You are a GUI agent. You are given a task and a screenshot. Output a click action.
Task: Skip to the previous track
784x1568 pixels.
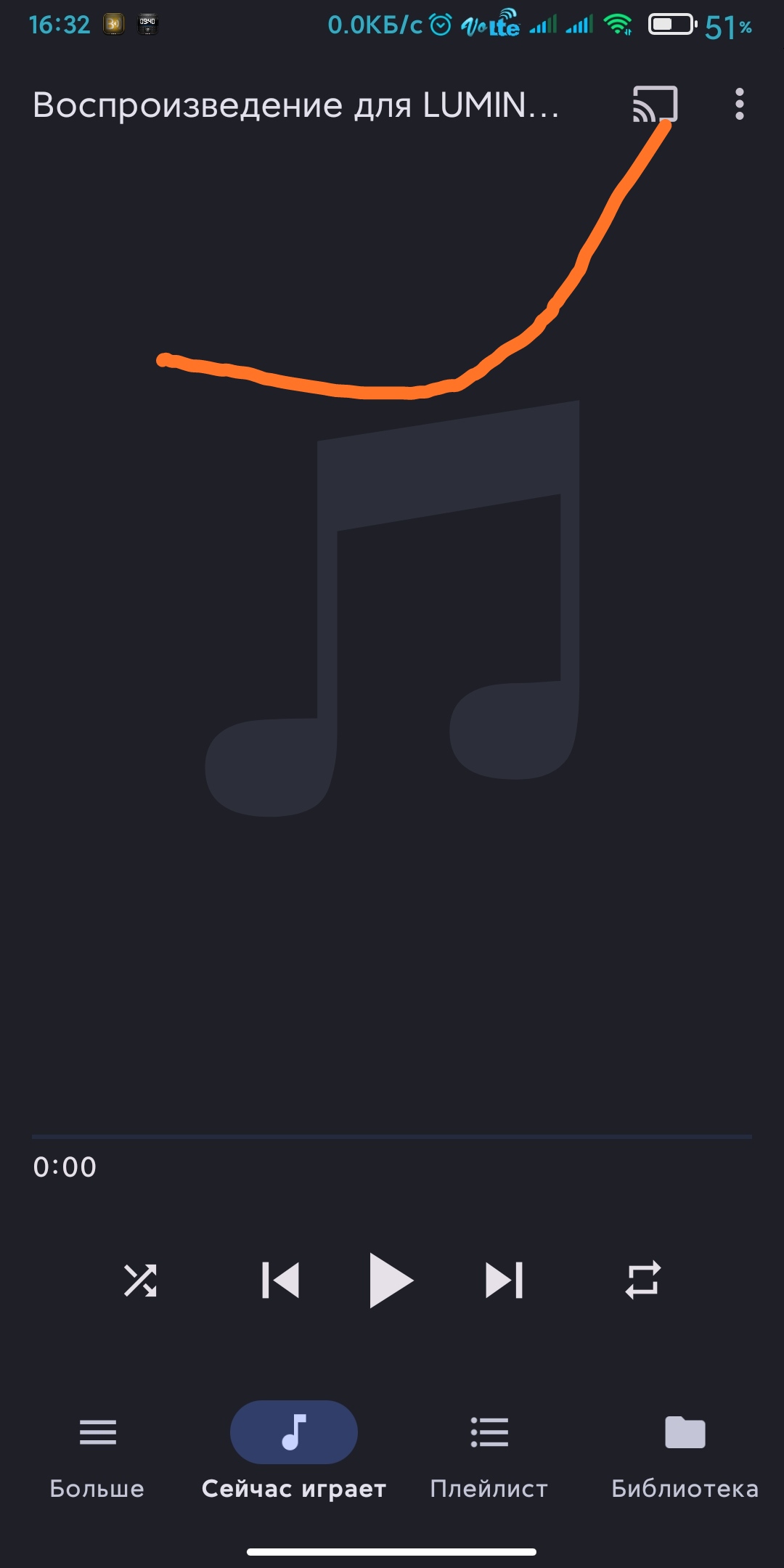(x=281, y=1280)
